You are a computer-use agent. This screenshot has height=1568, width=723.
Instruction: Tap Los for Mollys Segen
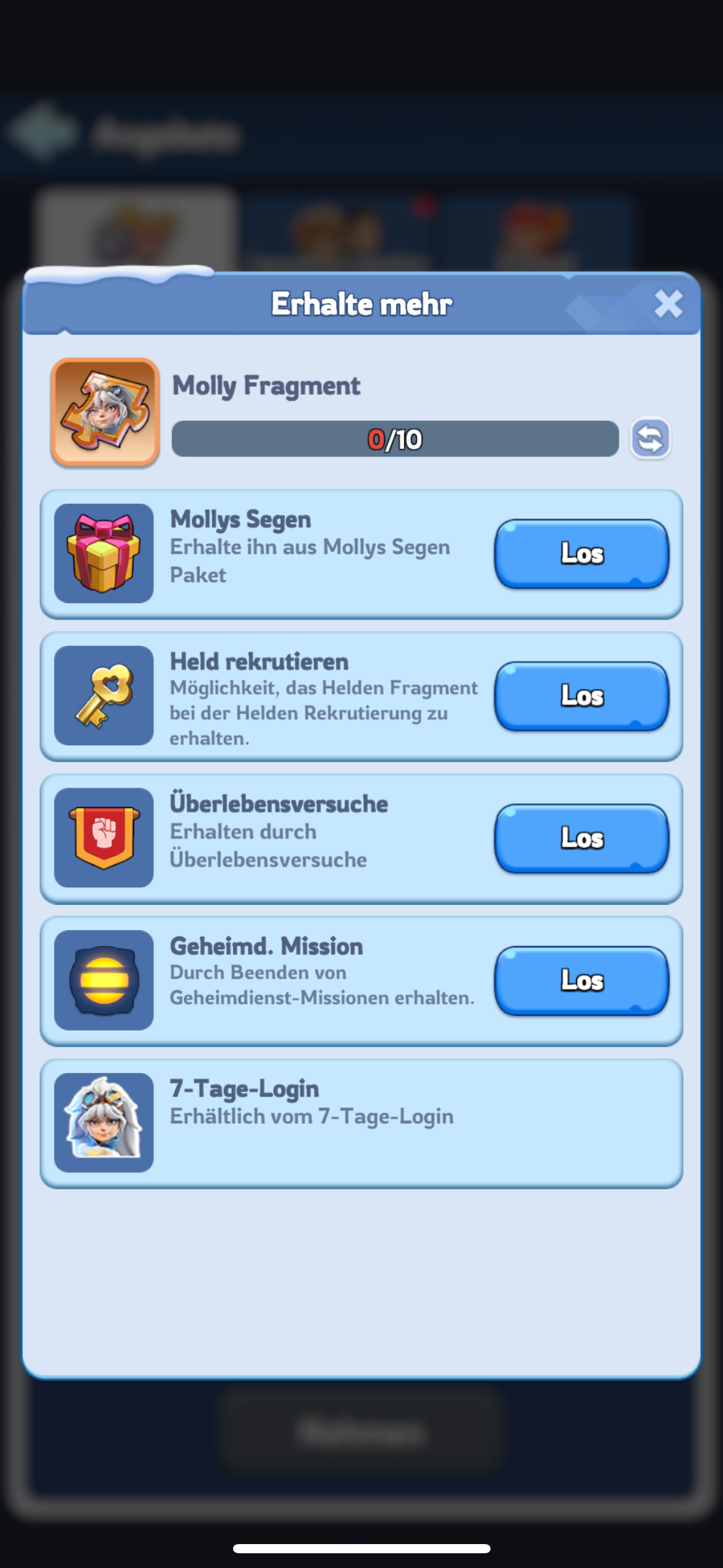pyautogui.click(x=581, y=553)
